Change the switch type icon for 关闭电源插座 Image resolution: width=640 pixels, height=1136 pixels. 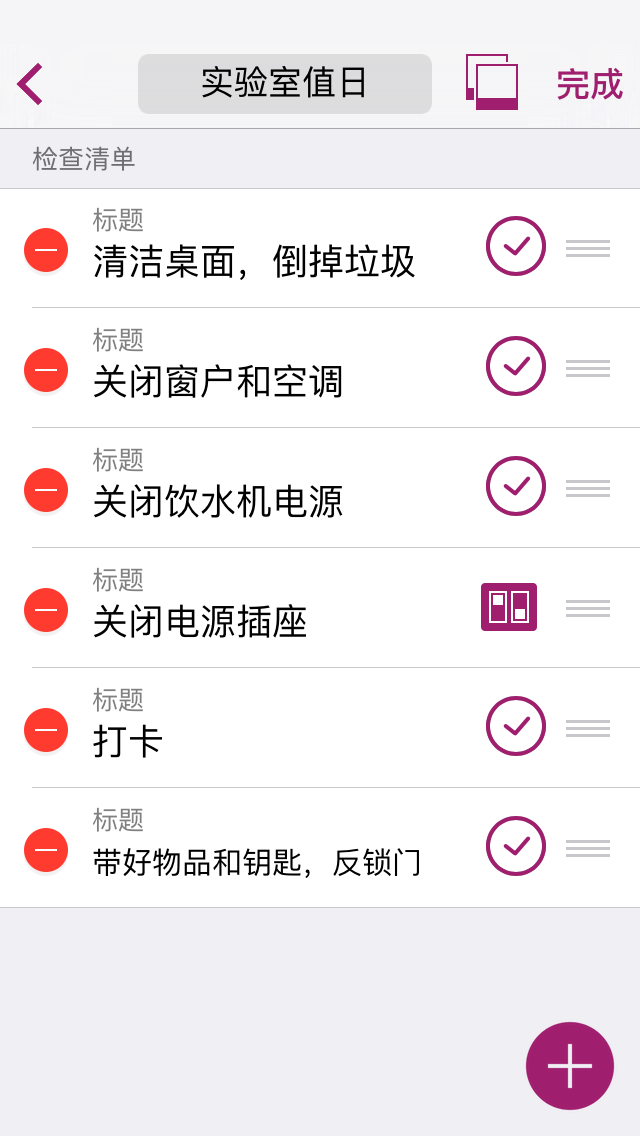click(509, 607)
